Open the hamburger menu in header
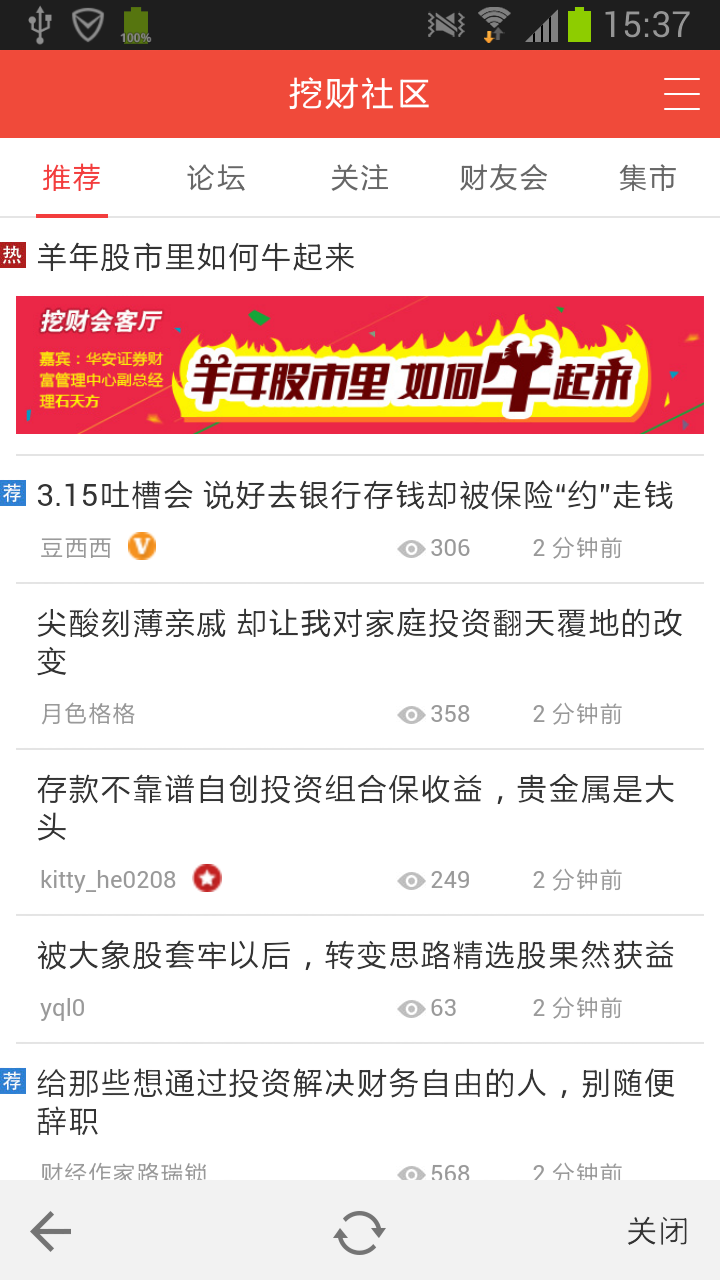 click(681, 94)
